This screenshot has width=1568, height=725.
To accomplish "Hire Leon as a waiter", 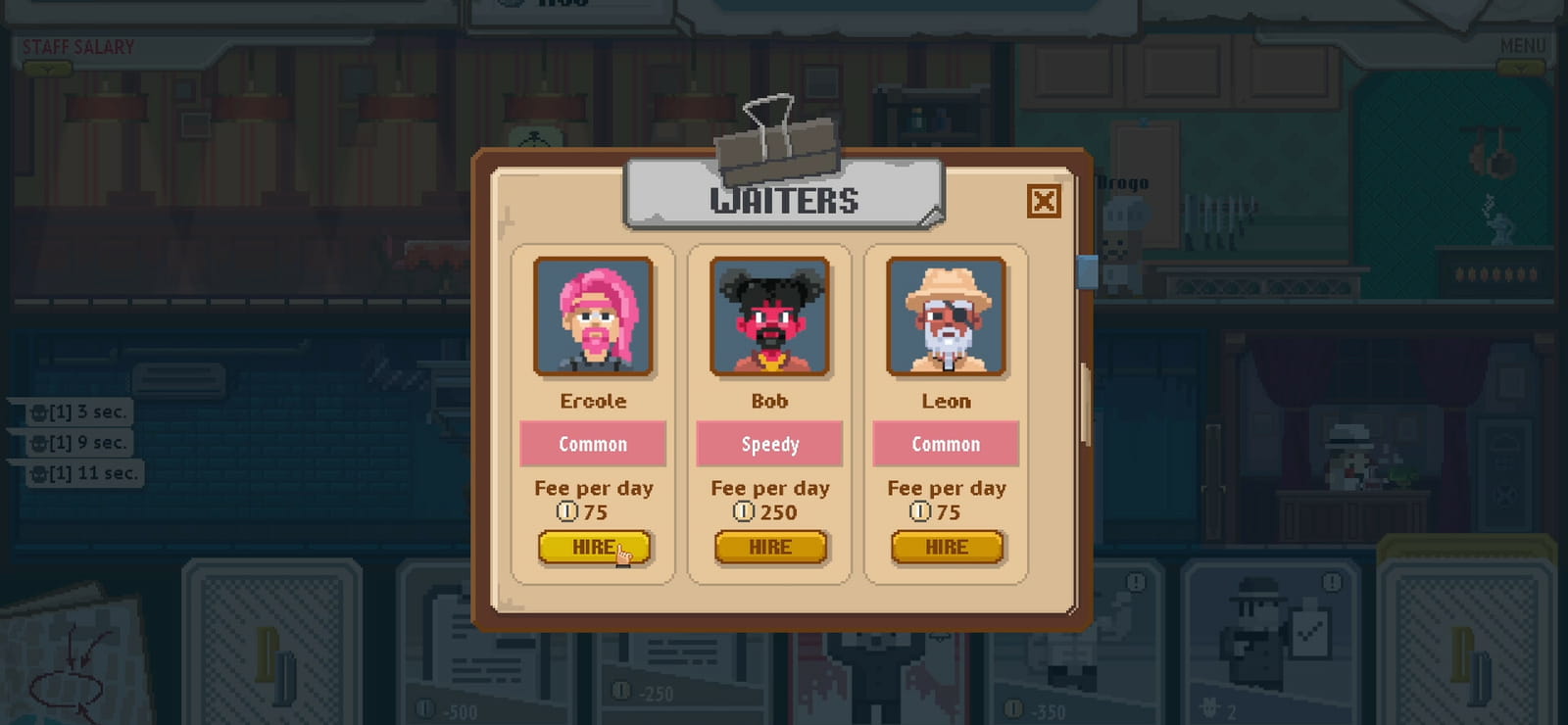I will coord(947,547).
